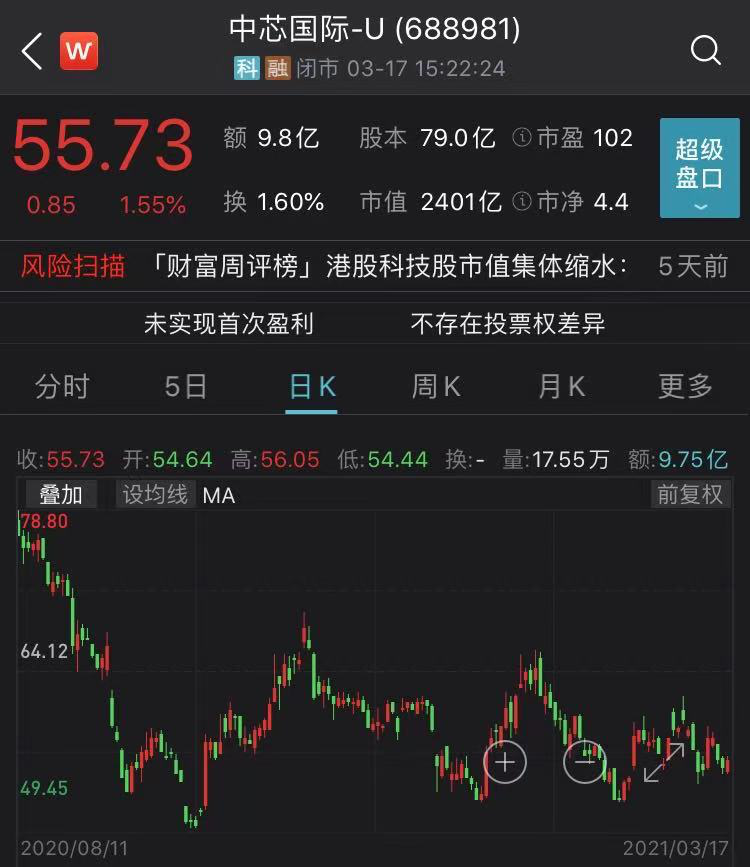Switch to the 月K tab
Viewport: 750px width, 867px height.
tap(559, 385)
